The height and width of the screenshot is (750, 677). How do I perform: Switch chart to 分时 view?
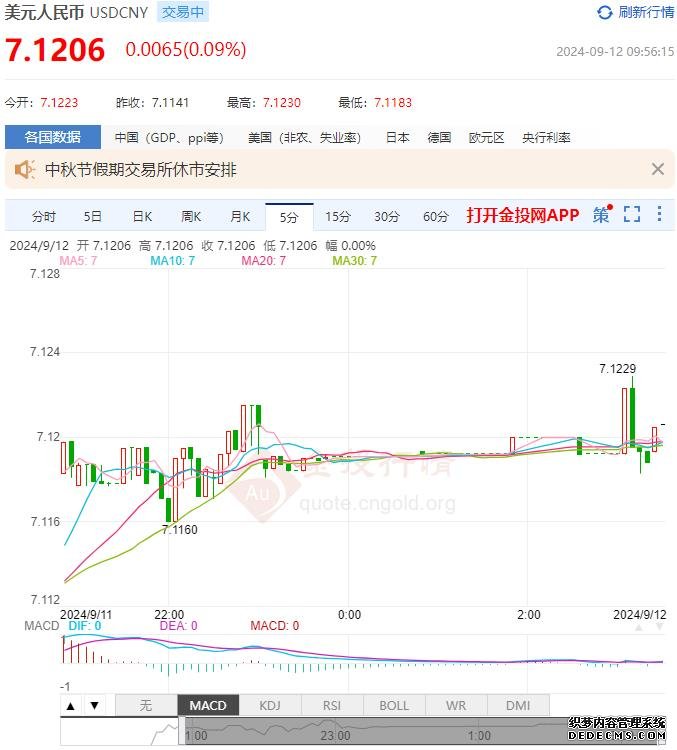44,215
